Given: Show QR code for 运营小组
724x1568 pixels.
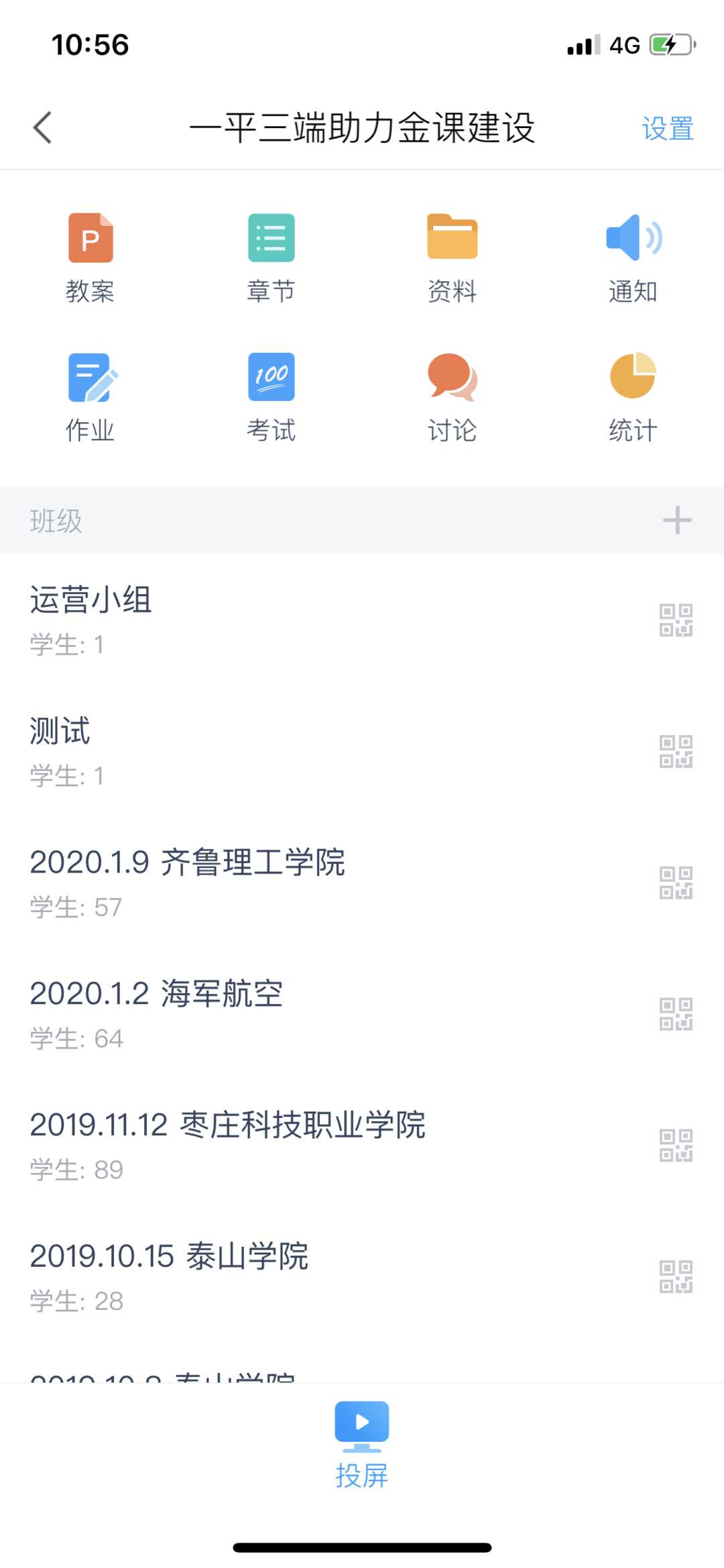Looking at the screenshot, I should pyautogui.click(x=676, y=620).
